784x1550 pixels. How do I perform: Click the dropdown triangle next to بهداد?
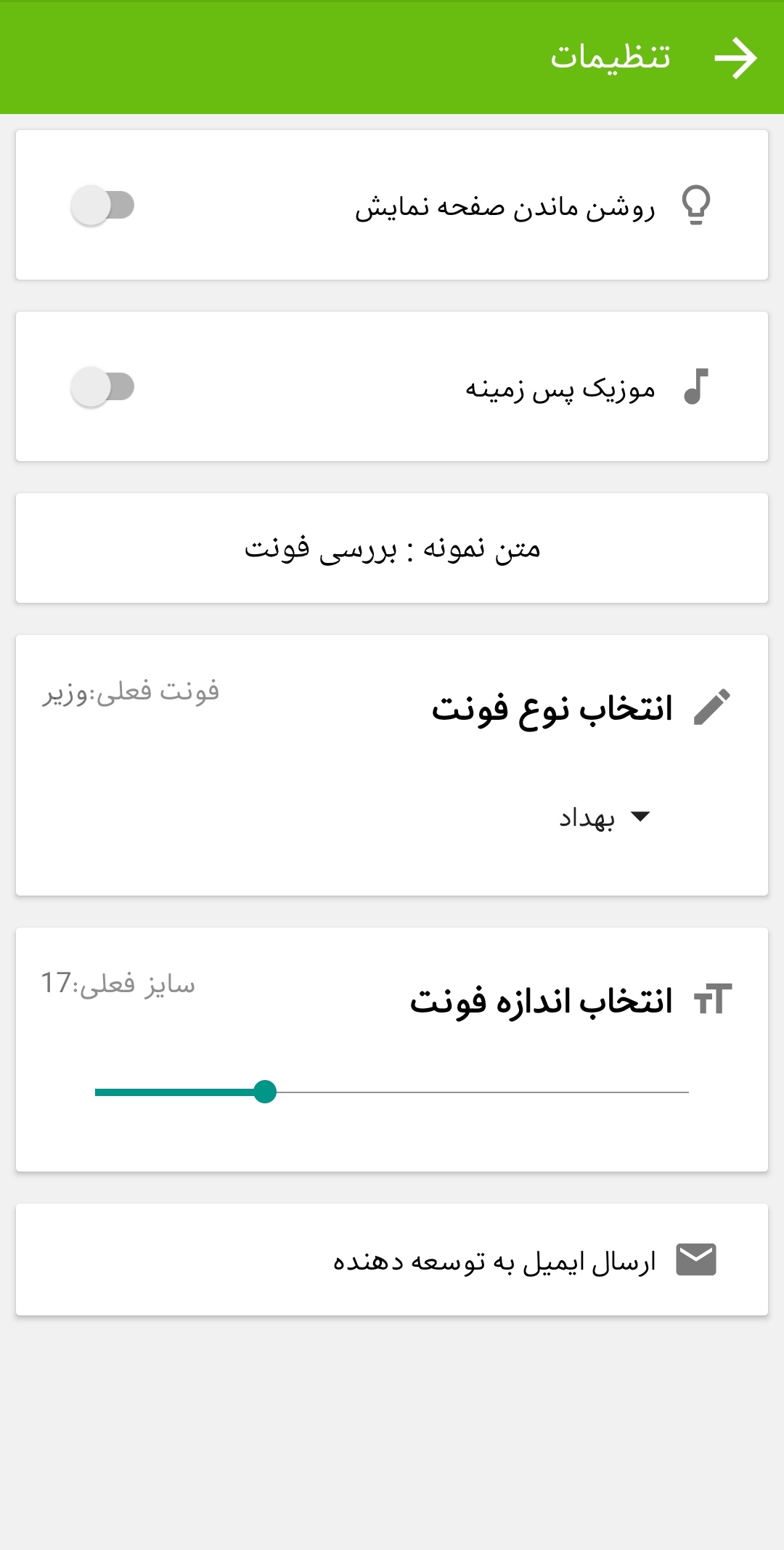click(x=640, y=816)
